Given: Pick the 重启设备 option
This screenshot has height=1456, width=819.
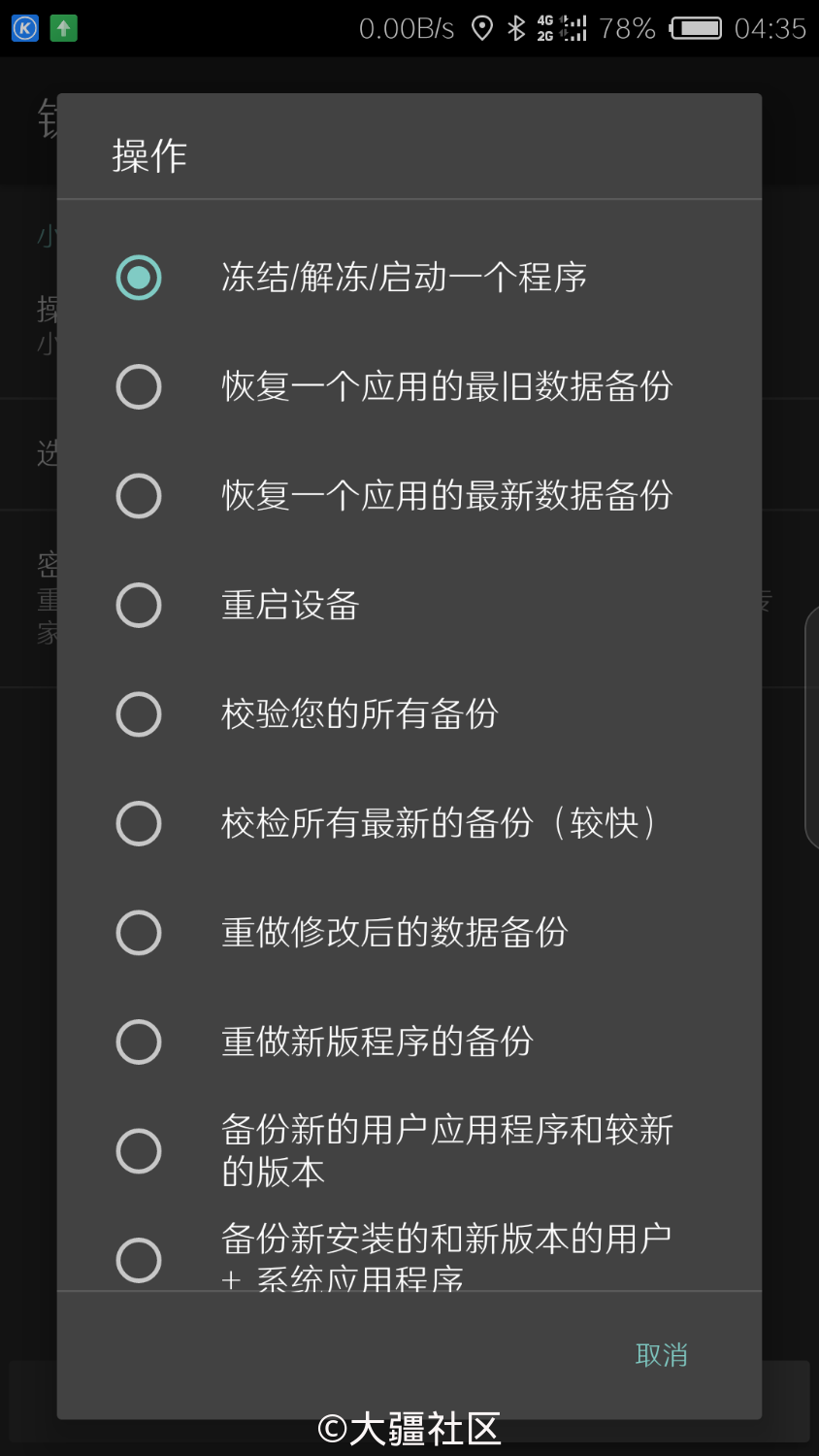Looking at the screenshot, I should click(409, 605).
